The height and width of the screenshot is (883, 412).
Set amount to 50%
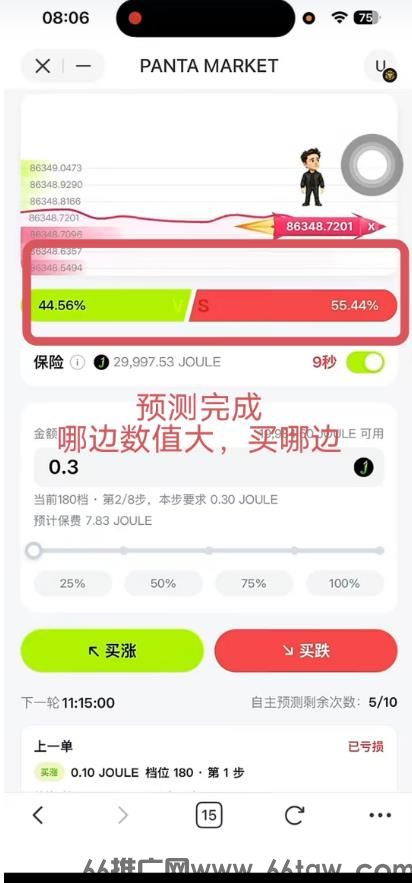coord(163,583)
